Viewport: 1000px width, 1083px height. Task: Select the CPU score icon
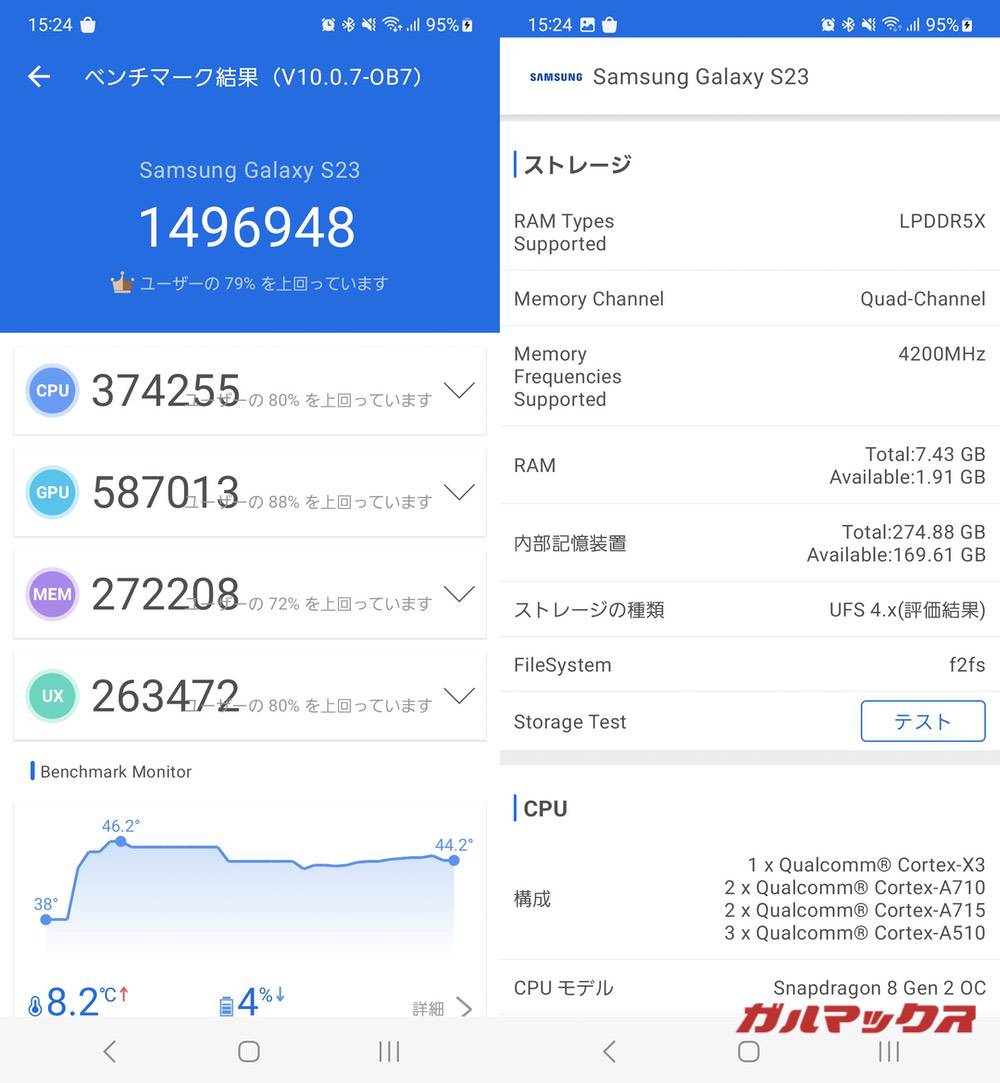click(52, 391)
